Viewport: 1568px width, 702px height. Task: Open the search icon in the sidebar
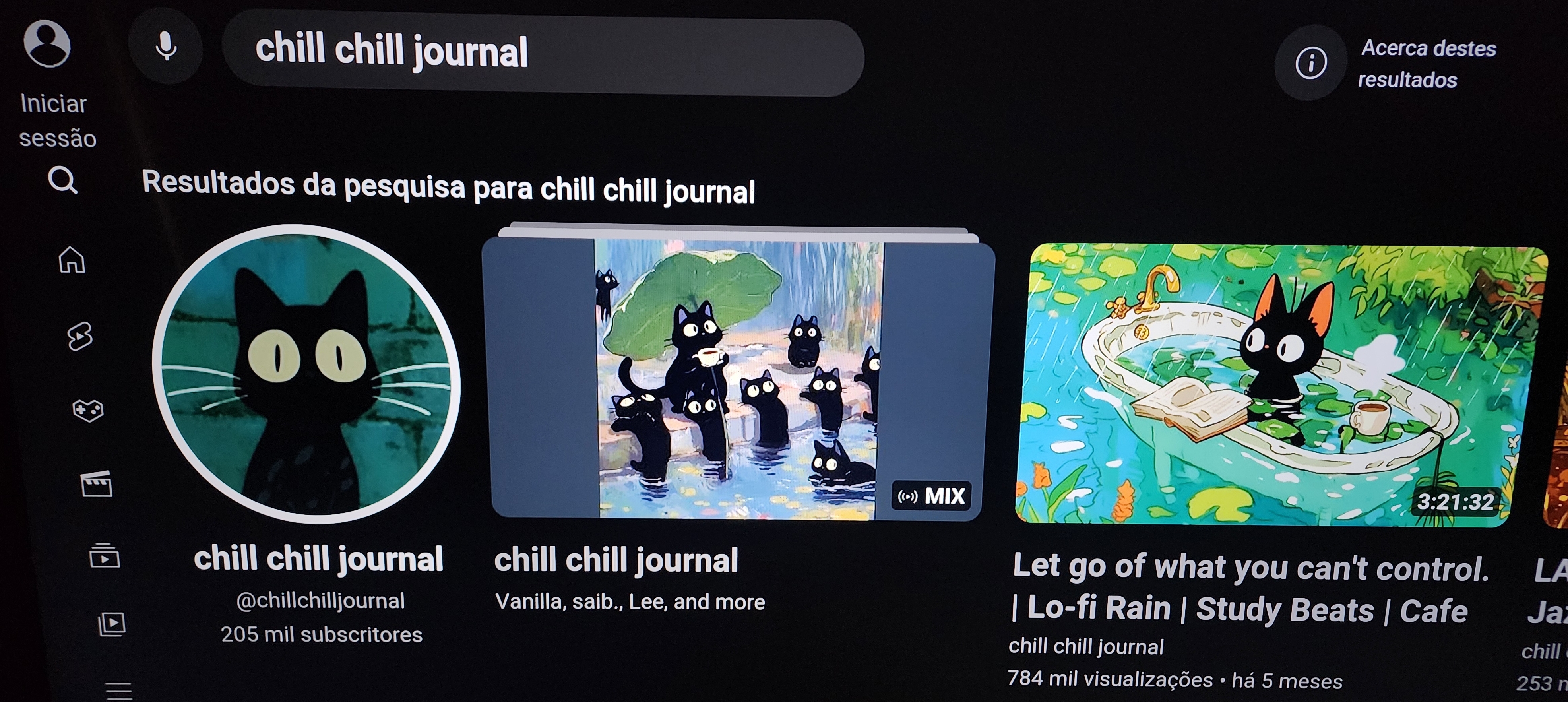[x=63, y=180]
